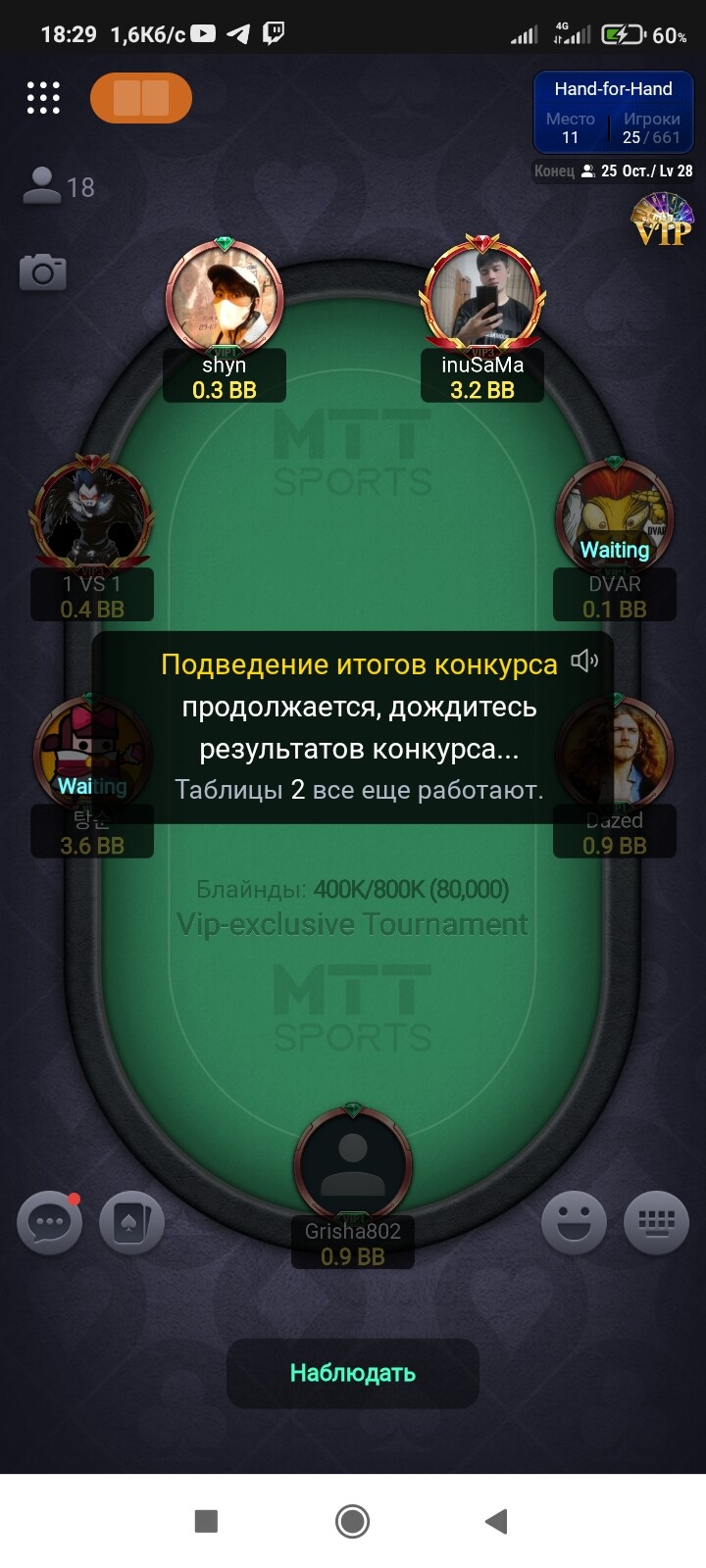706x1568 pixels.
Task: Open the cards history icon
Action: click(x=131, y=1222)
